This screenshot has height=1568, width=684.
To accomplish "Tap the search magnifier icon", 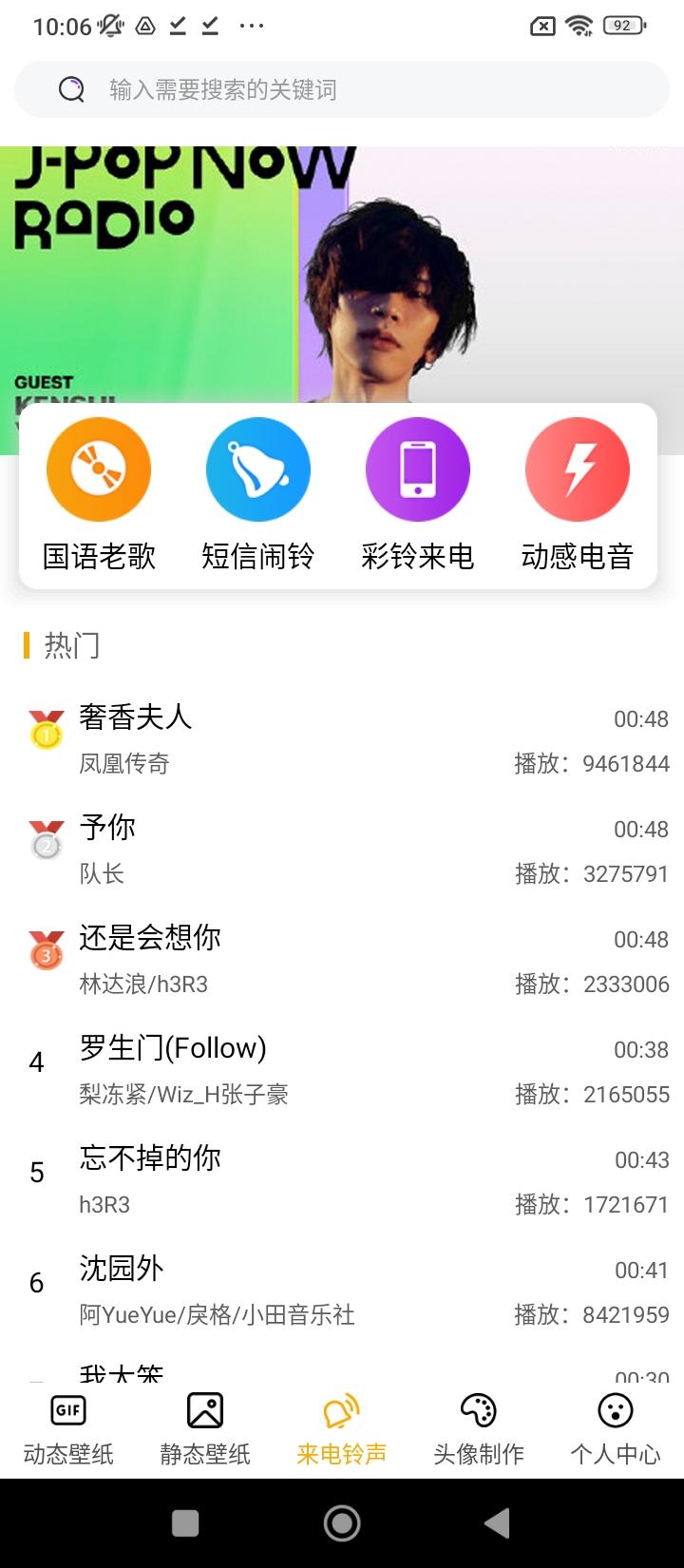I will 71,88.
